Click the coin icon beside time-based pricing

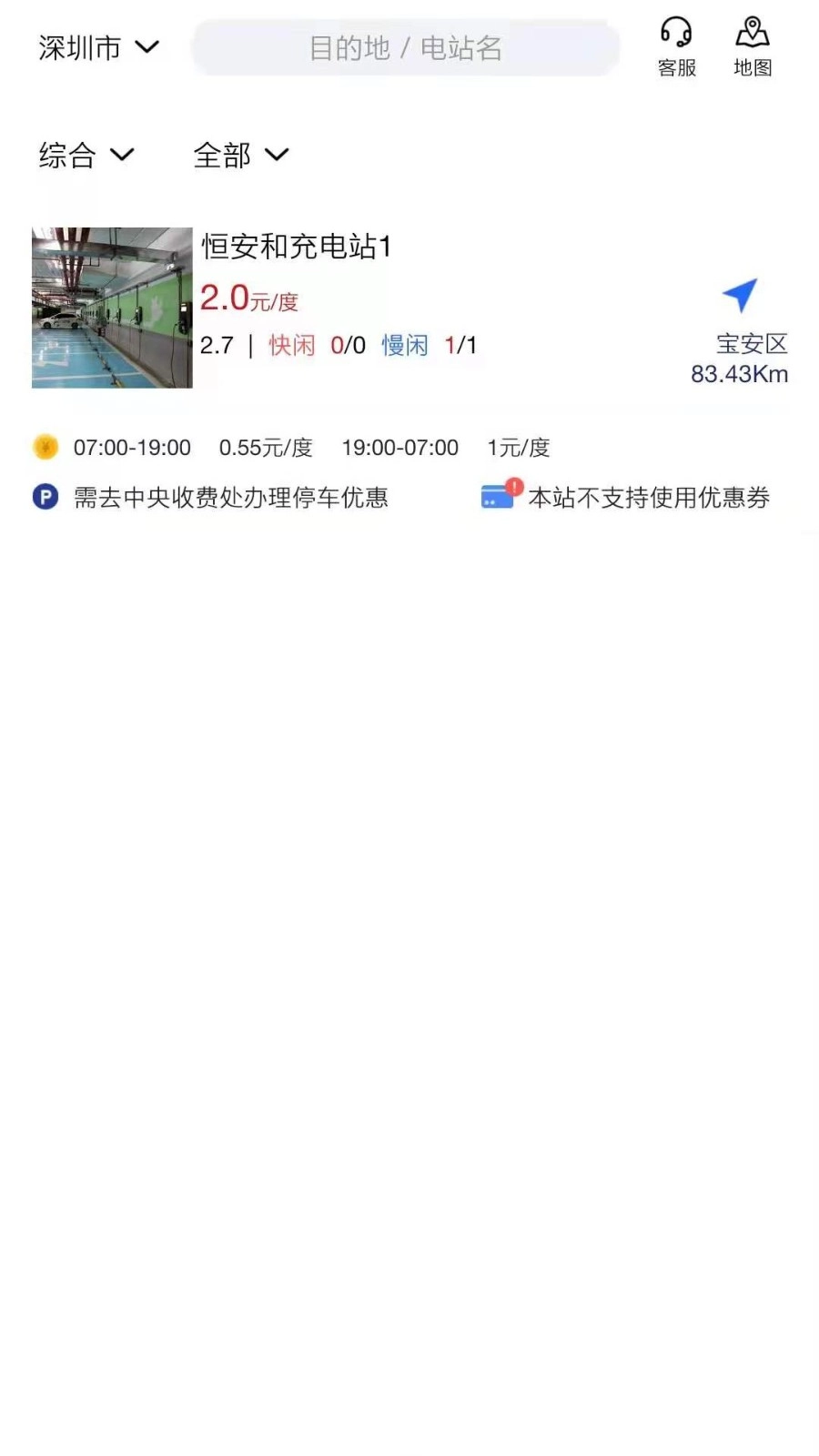pos(45,447)
